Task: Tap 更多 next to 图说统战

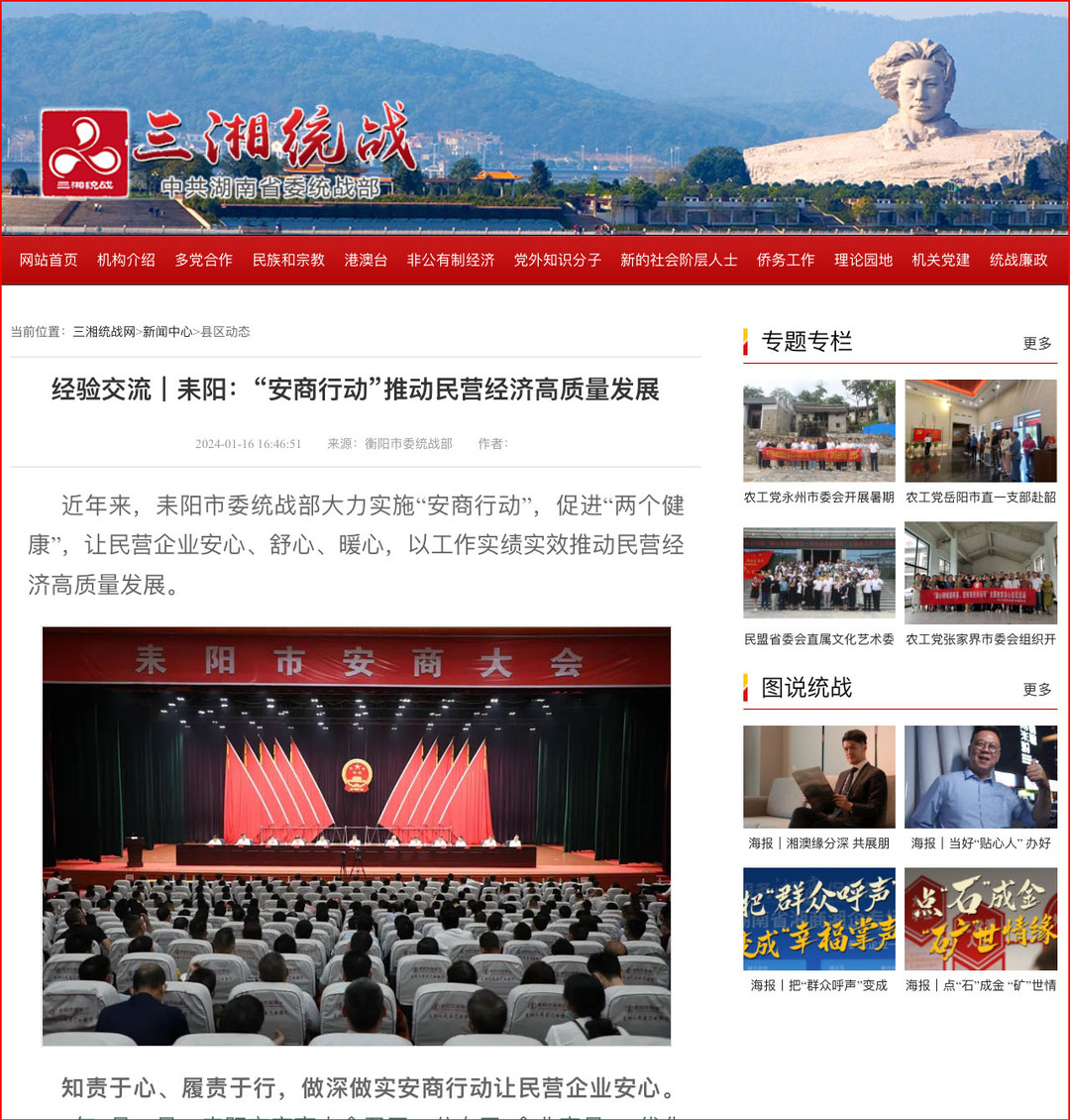Action: click(x=1037, y=689)
